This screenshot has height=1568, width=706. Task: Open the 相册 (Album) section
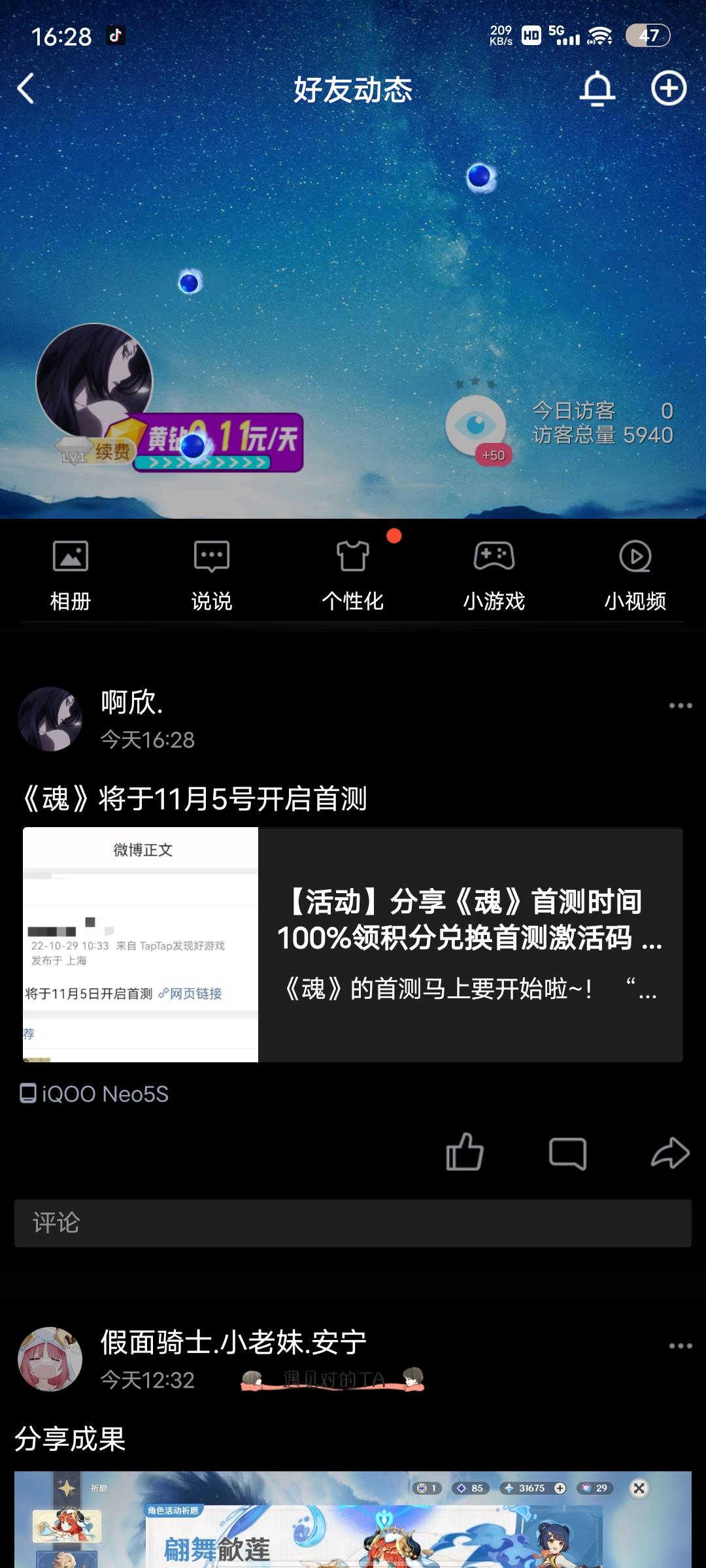click(x=69, y=575)
